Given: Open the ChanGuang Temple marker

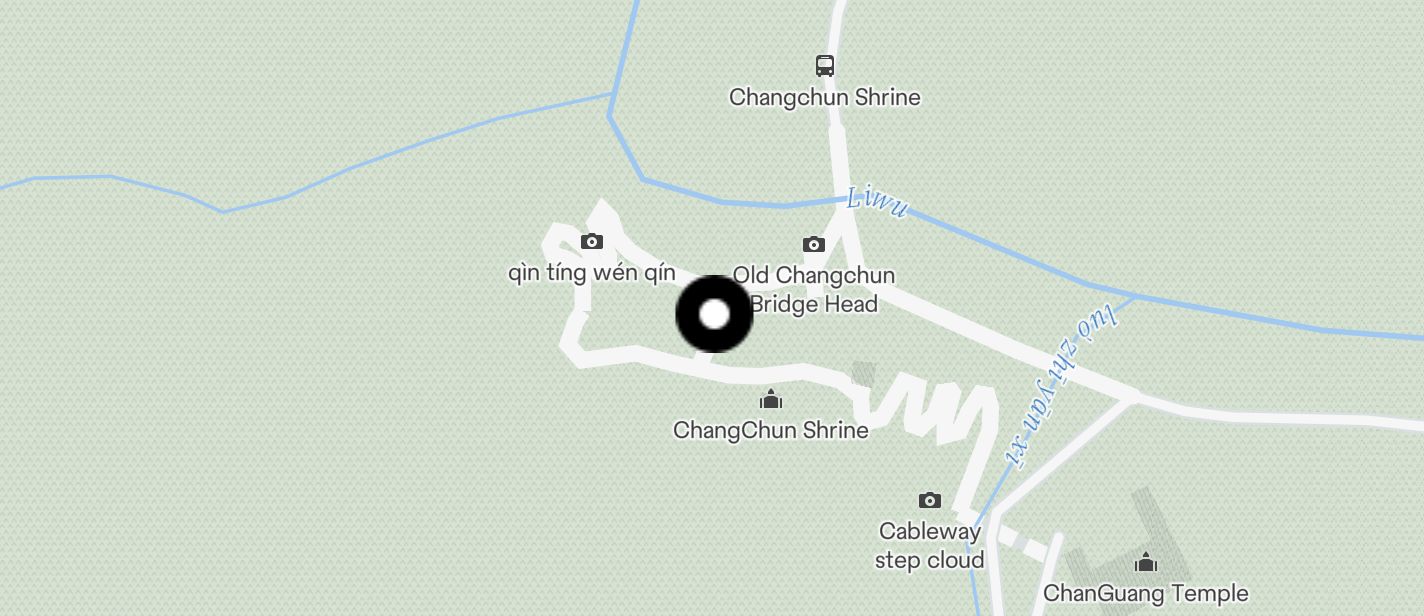Looking at the screenshot, I should pos(1146,563).
